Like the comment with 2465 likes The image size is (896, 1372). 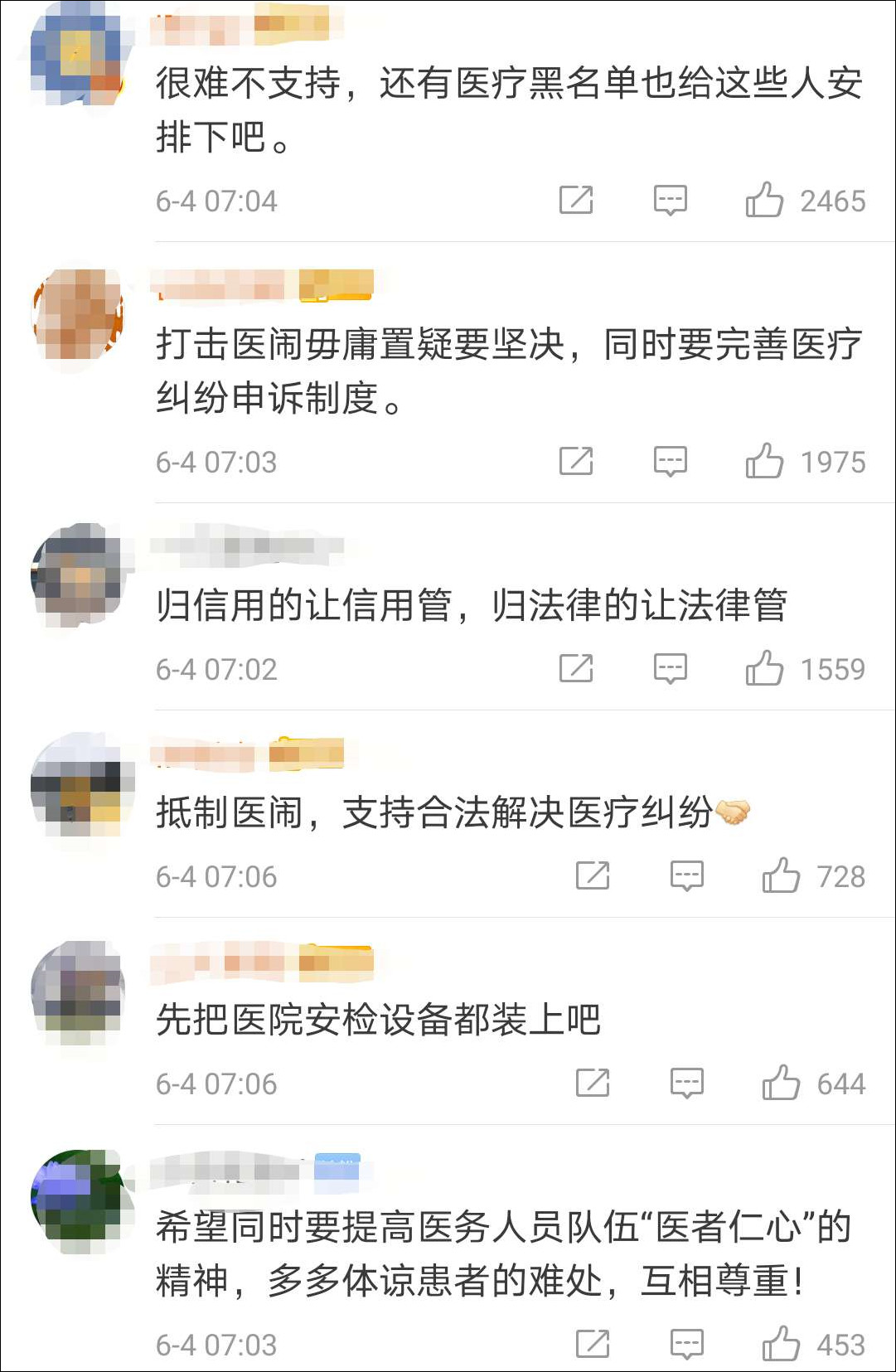pyautogui.click(x=763, y=201)
